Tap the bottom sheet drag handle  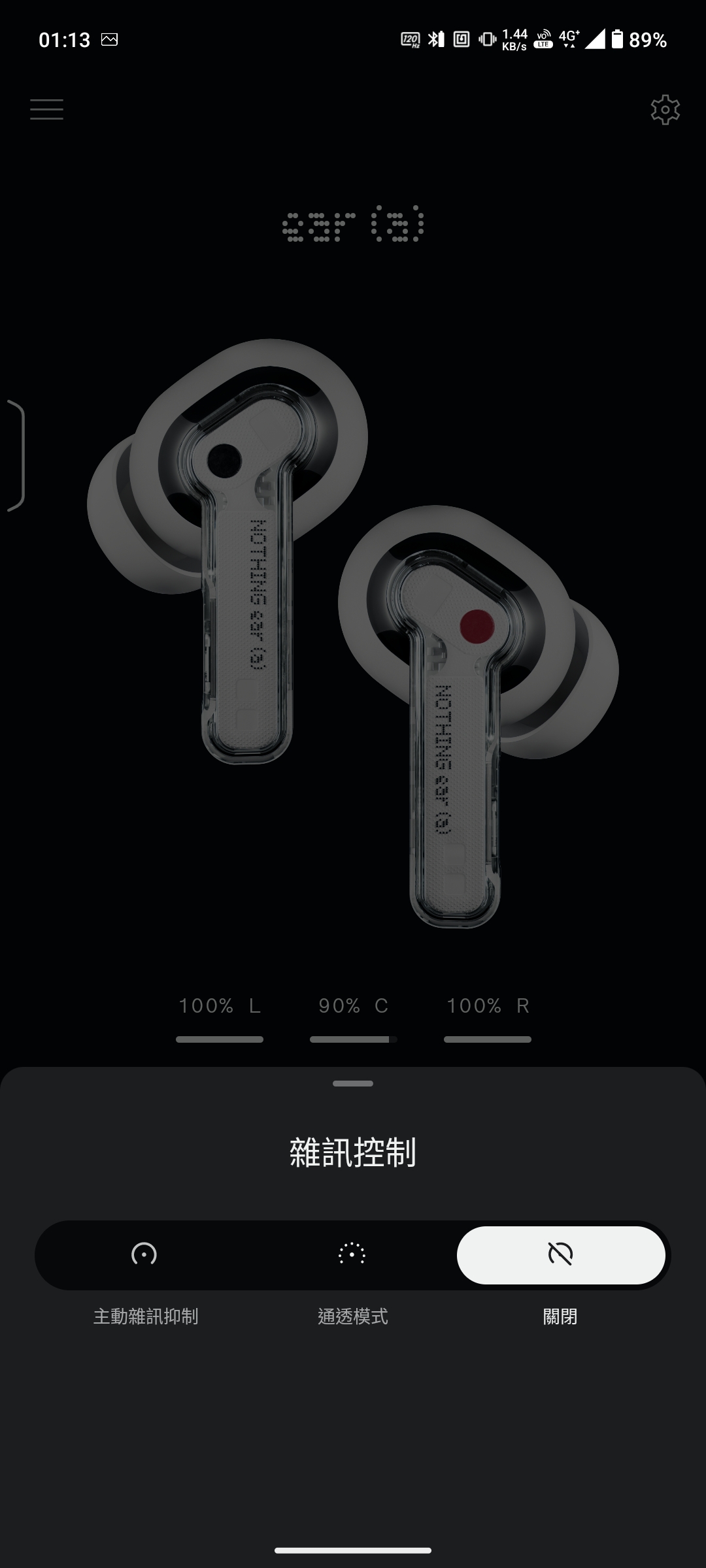pos(353,1084)
